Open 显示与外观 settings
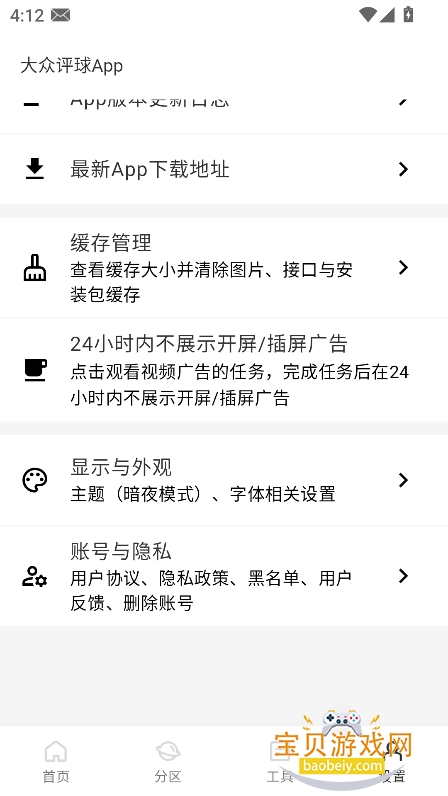This screenshot has height=796, width=448. pyautogui.click(x=224, y=480)
